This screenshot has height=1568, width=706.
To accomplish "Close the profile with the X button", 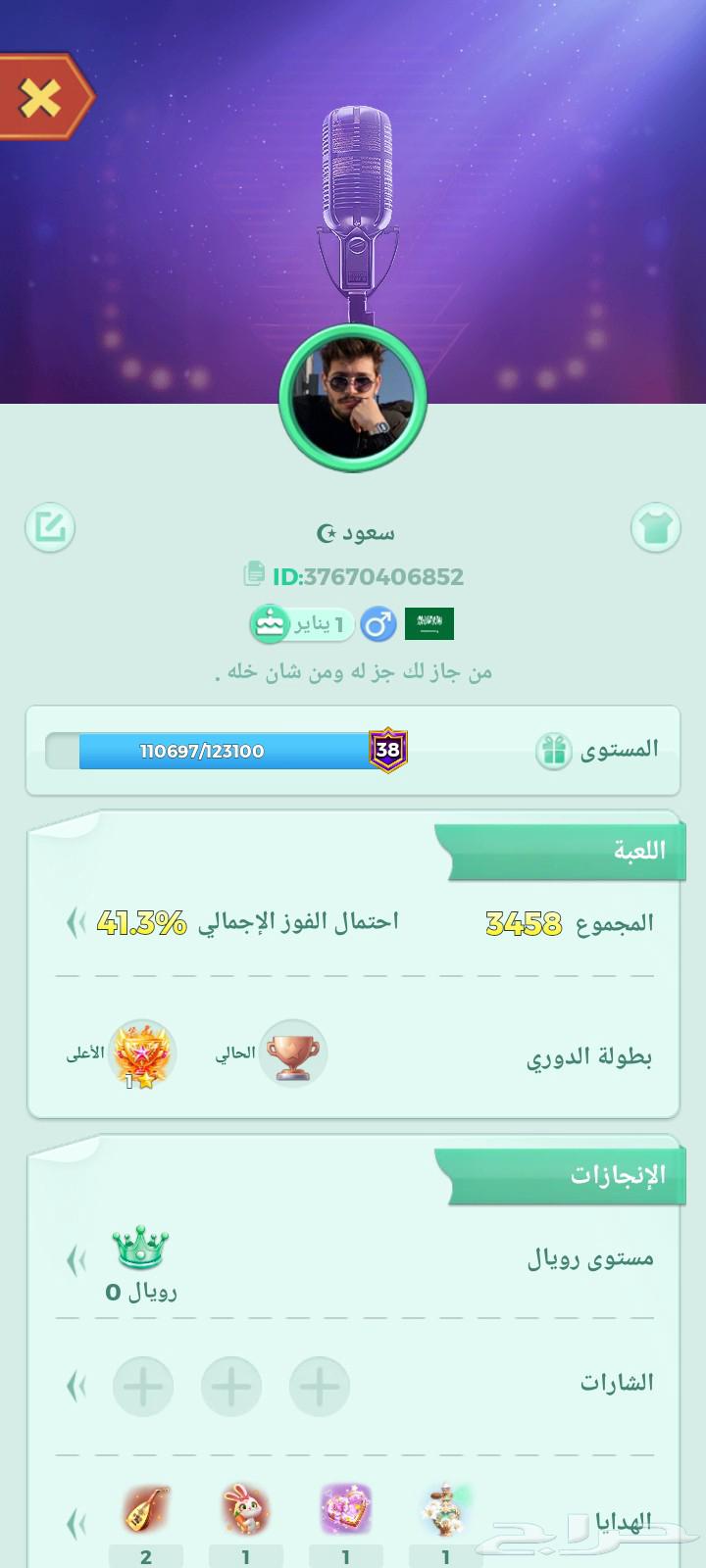I will tap(39, 97).
